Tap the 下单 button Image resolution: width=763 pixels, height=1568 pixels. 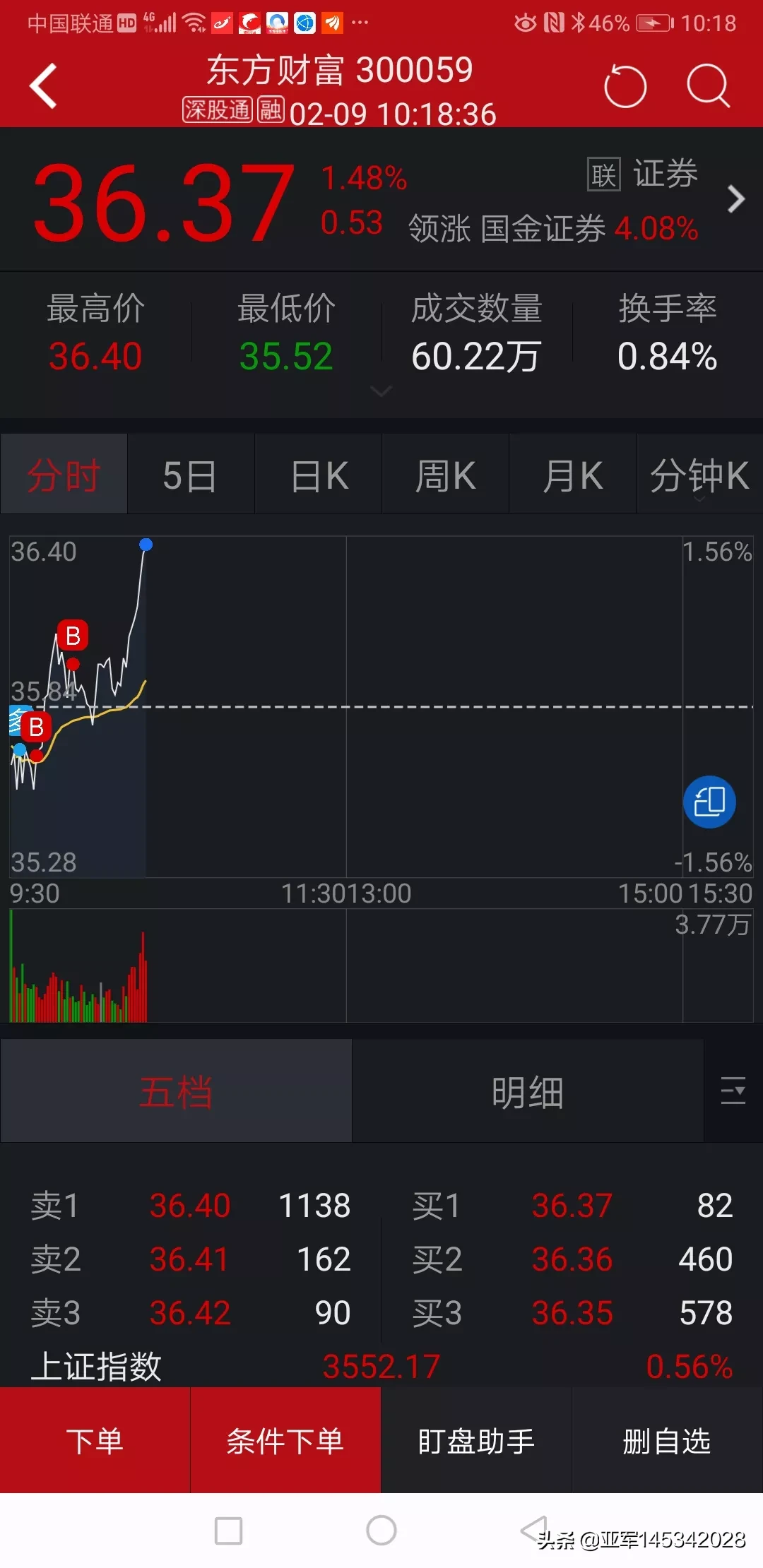click(95, 1441)
